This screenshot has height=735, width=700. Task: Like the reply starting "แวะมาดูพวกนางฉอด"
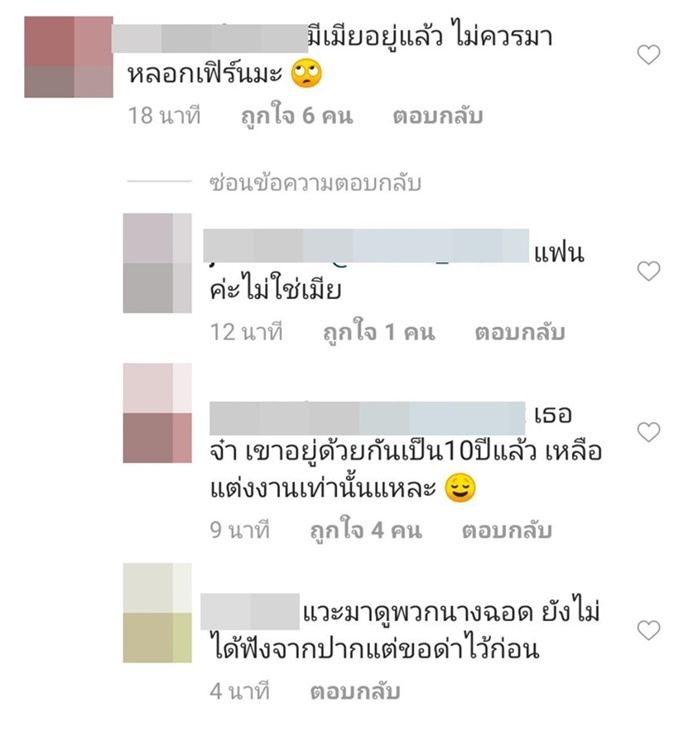[x=649, y=630]
